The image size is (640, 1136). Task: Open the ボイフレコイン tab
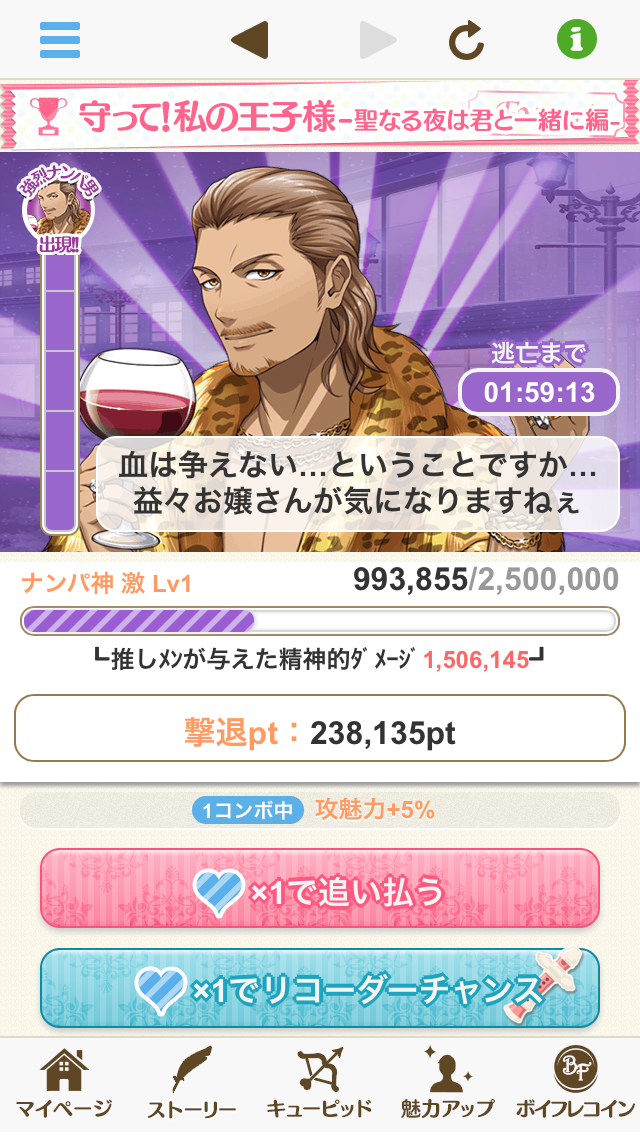pyautogui.click(x=575, y=1085)
